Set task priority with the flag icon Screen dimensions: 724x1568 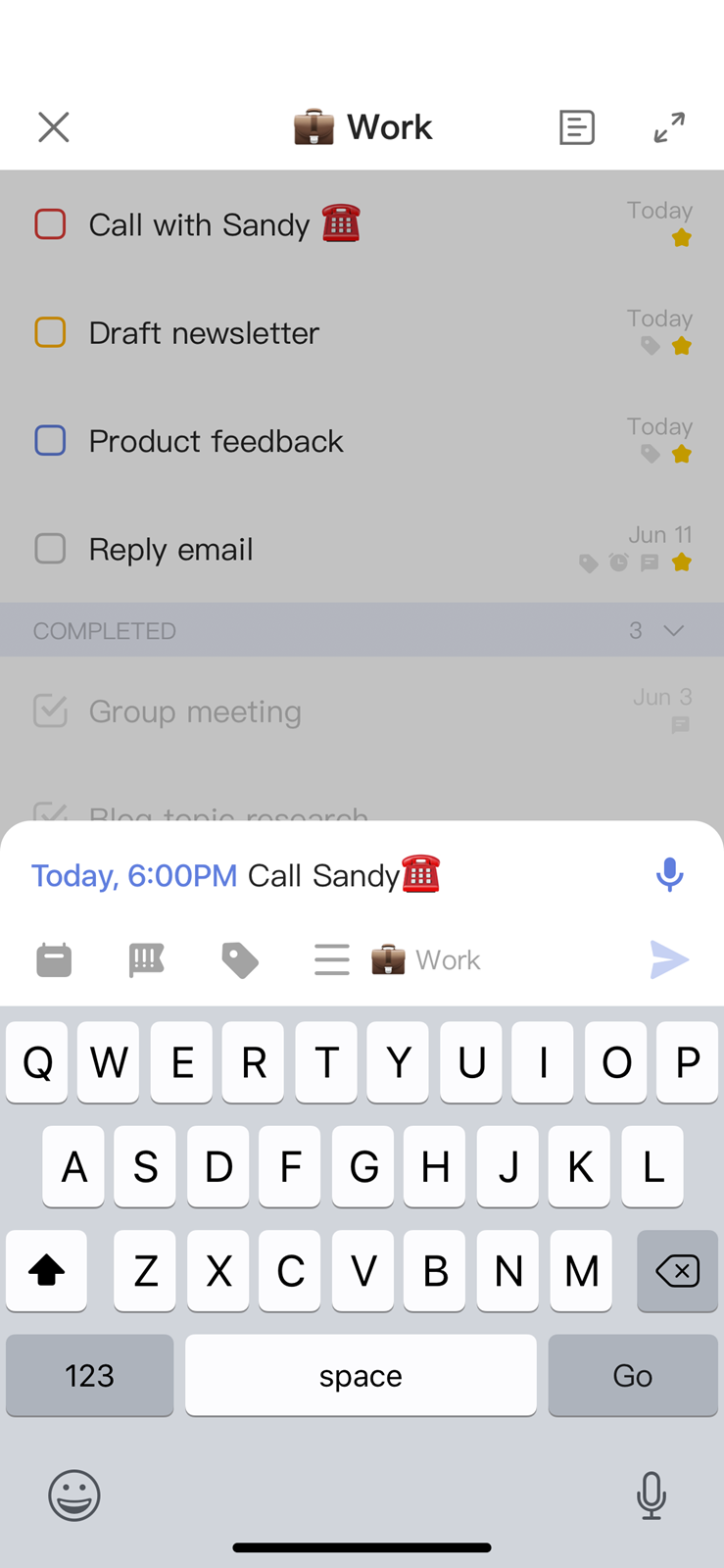147,959
